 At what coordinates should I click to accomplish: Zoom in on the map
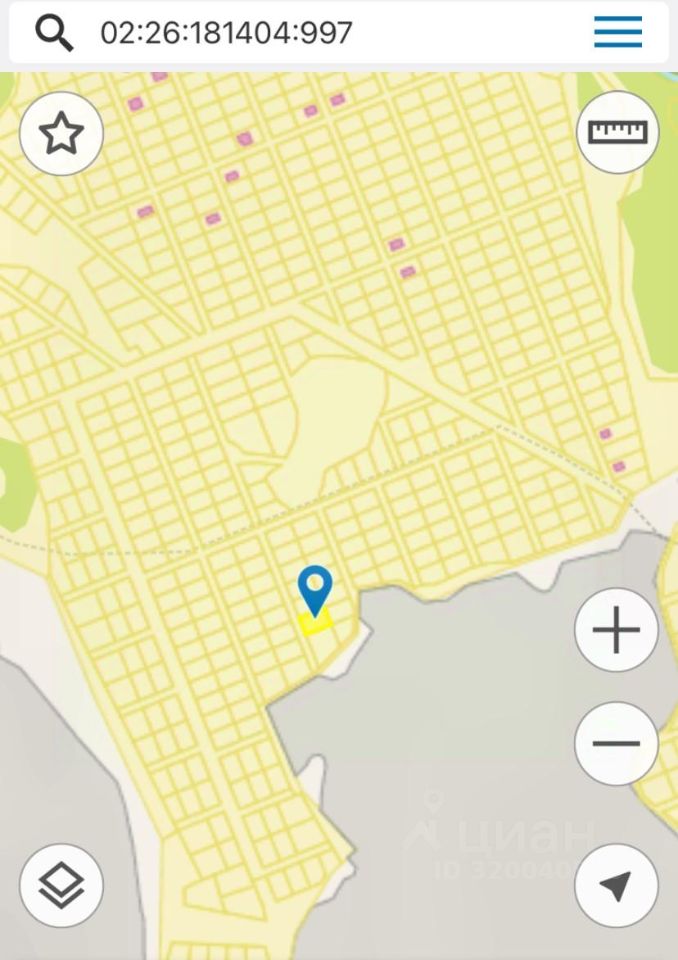(x=616, y=631)
